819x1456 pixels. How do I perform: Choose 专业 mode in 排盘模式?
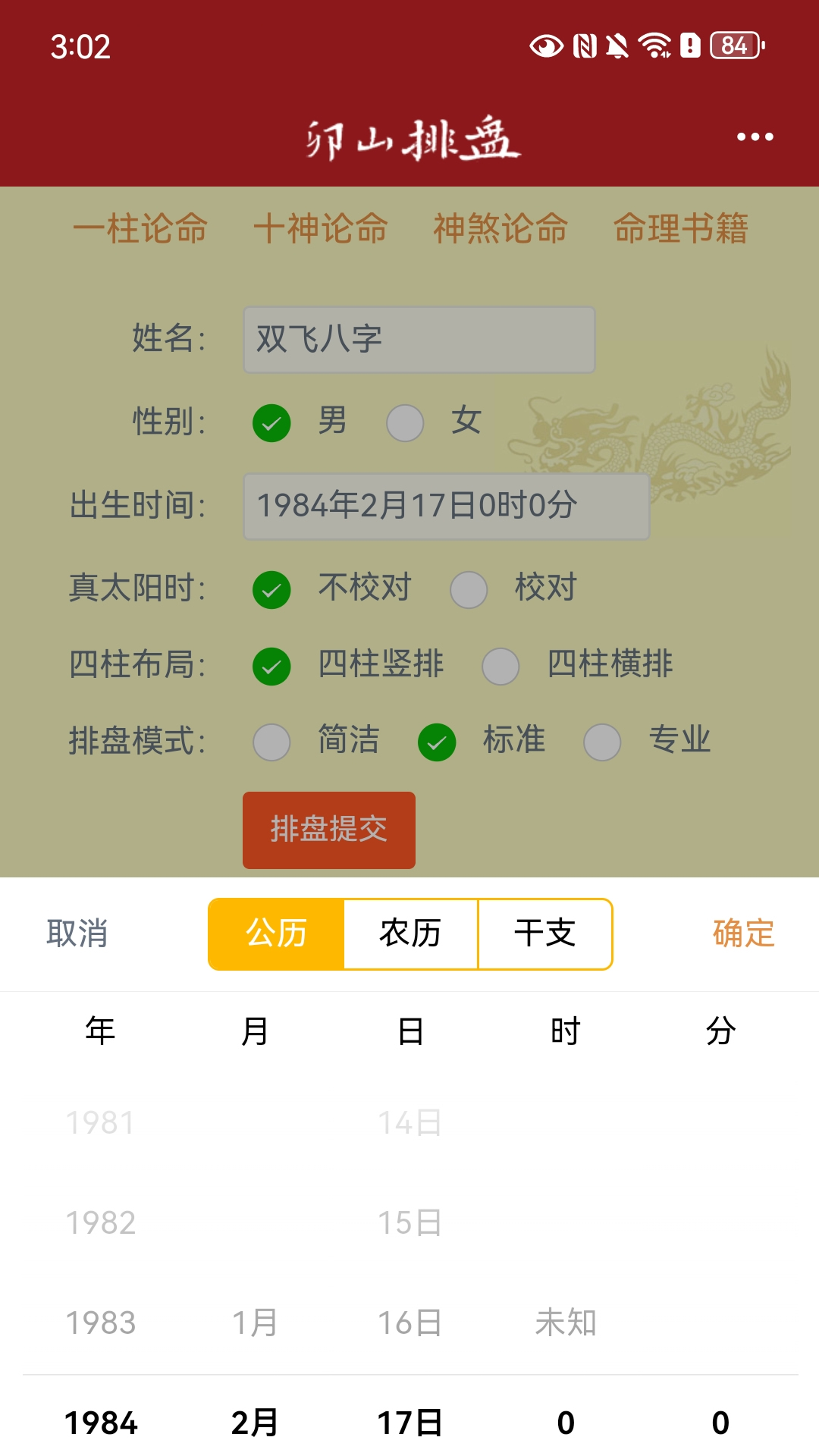coord(601,742)
